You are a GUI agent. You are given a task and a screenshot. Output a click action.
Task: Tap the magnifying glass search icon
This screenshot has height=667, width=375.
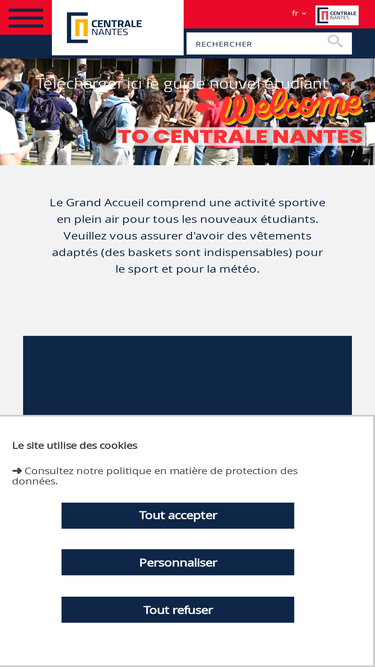(x=335, y=42)
